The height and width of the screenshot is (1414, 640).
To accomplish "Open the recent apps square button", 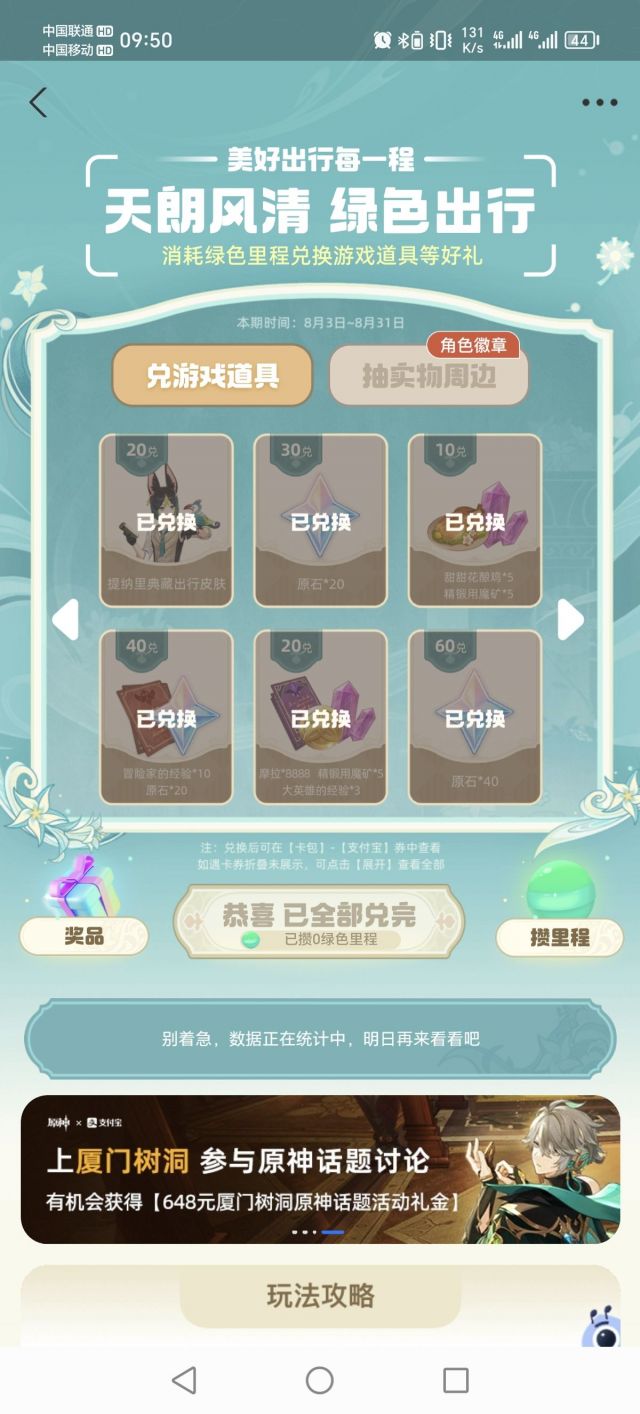I will (x=456, y=1380).
